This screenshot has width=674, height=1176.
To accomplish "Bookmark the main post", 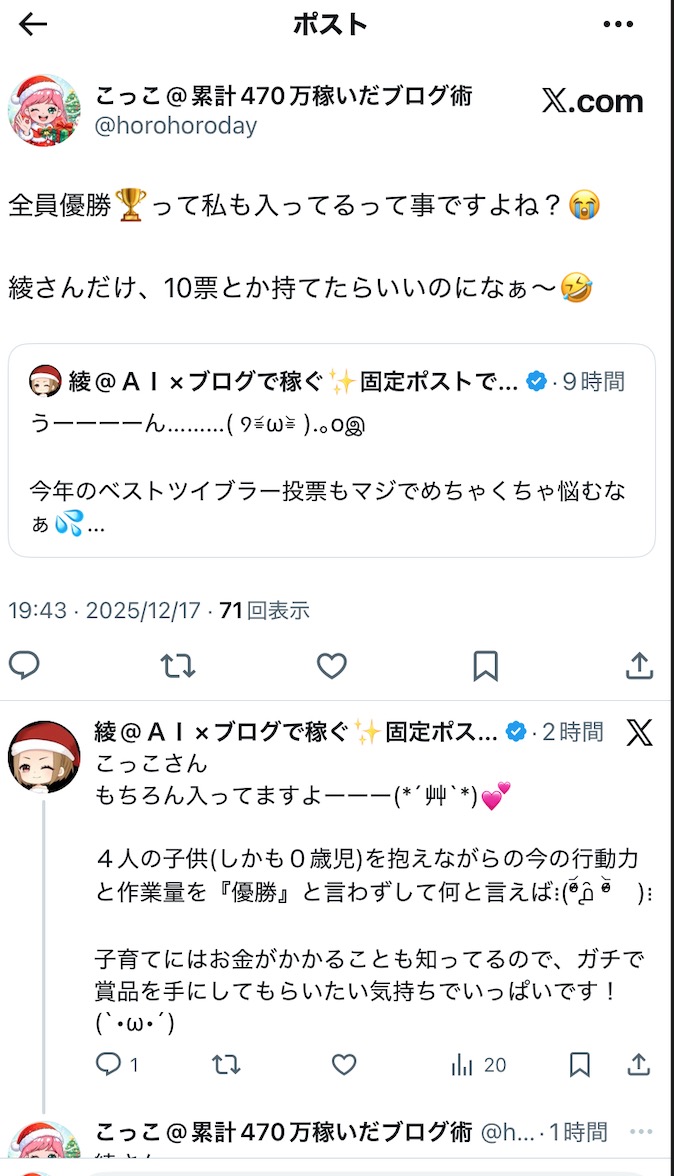I will (x=485, y=666).
